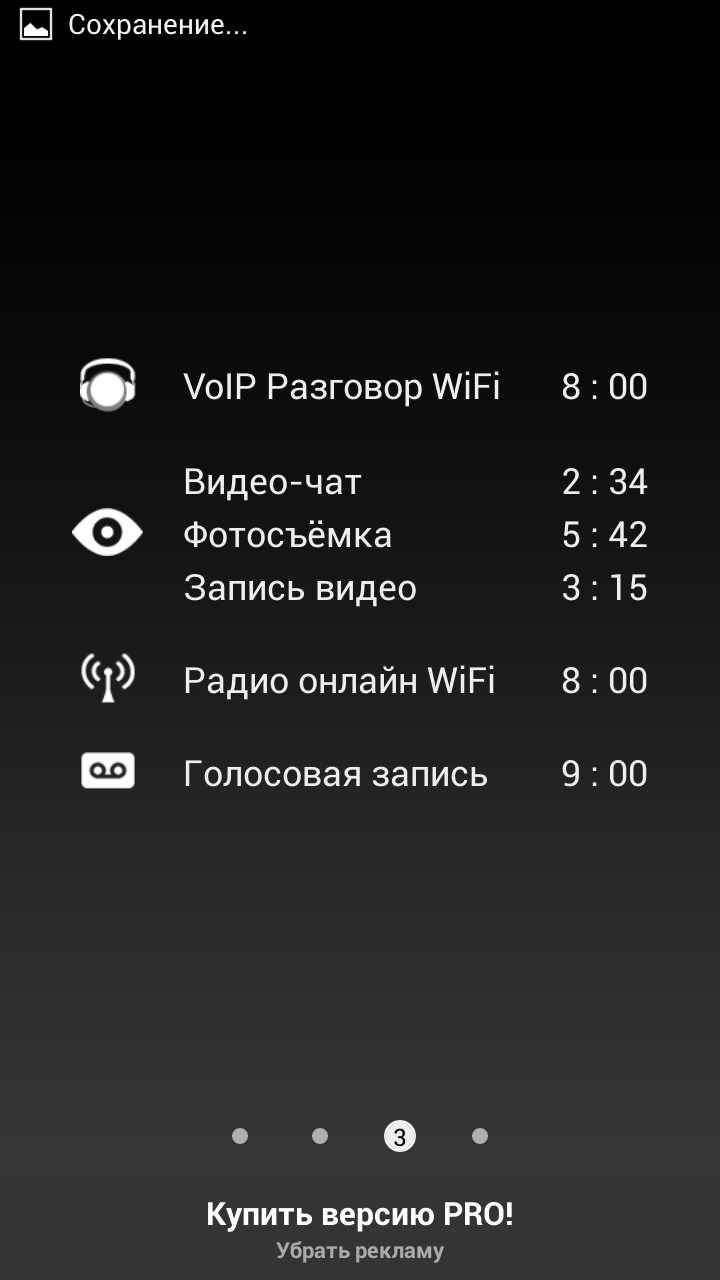The height and width of the screenshot is (1280, 720).
Task: Select the current page indicator numbered 3
Action: 400,1136
